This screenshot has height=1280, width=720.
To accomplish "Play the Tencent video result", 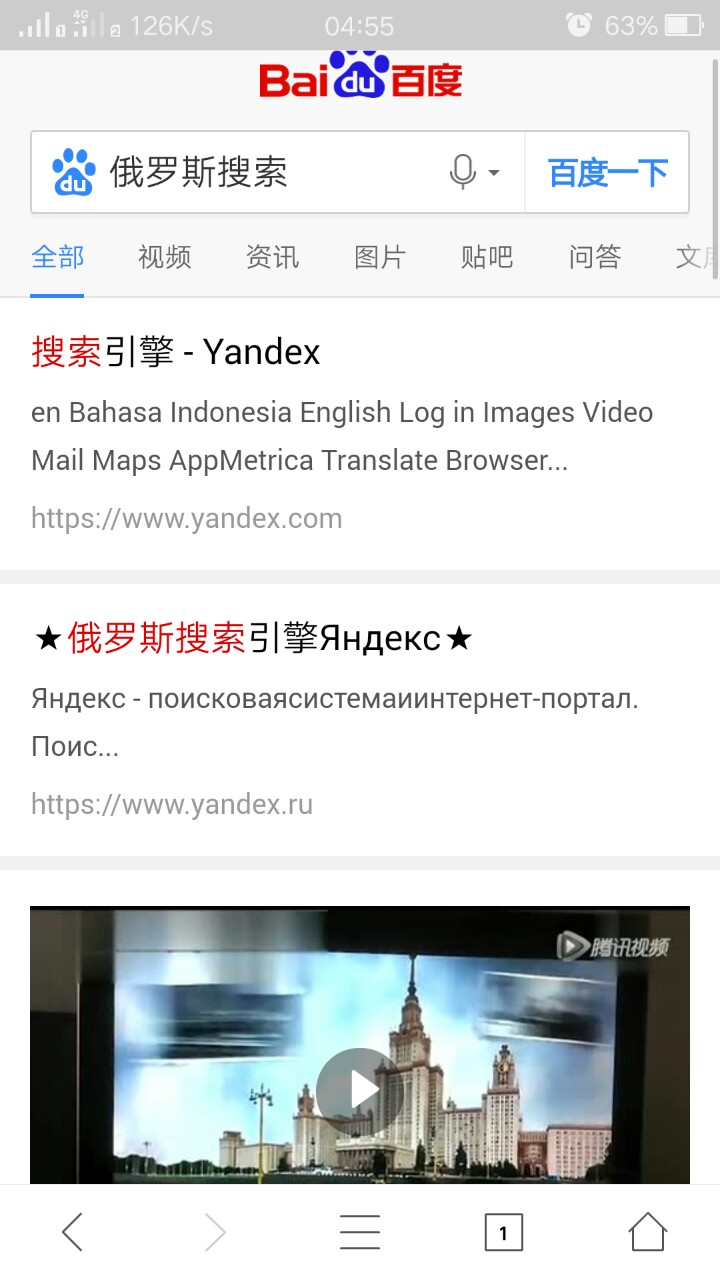I will click(360, 1090).
